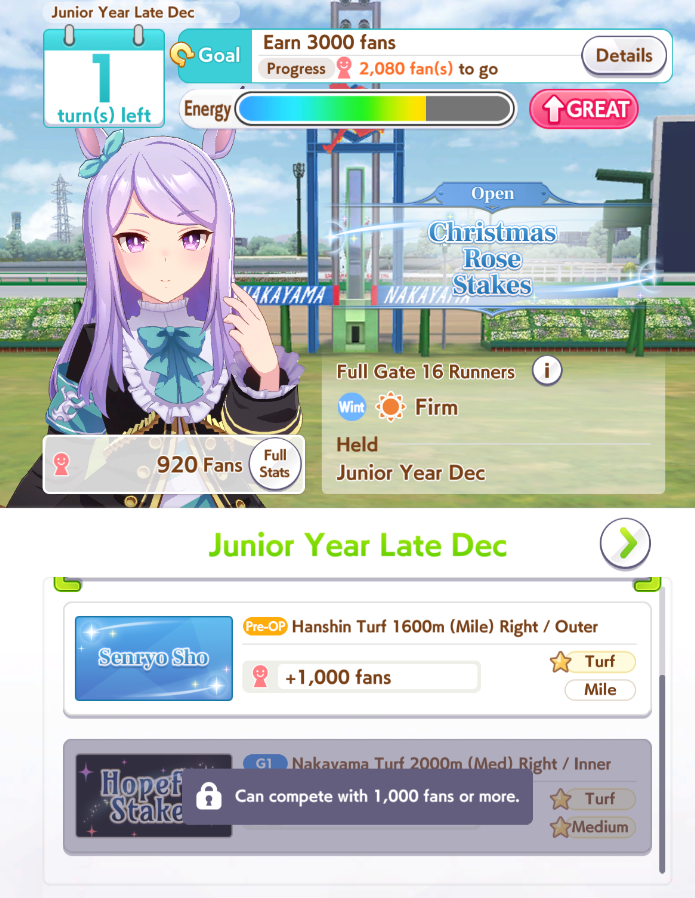Viewport: 695px width, 898px height.
Task: Open the goal Details button
Action: (x=624, y=56)
